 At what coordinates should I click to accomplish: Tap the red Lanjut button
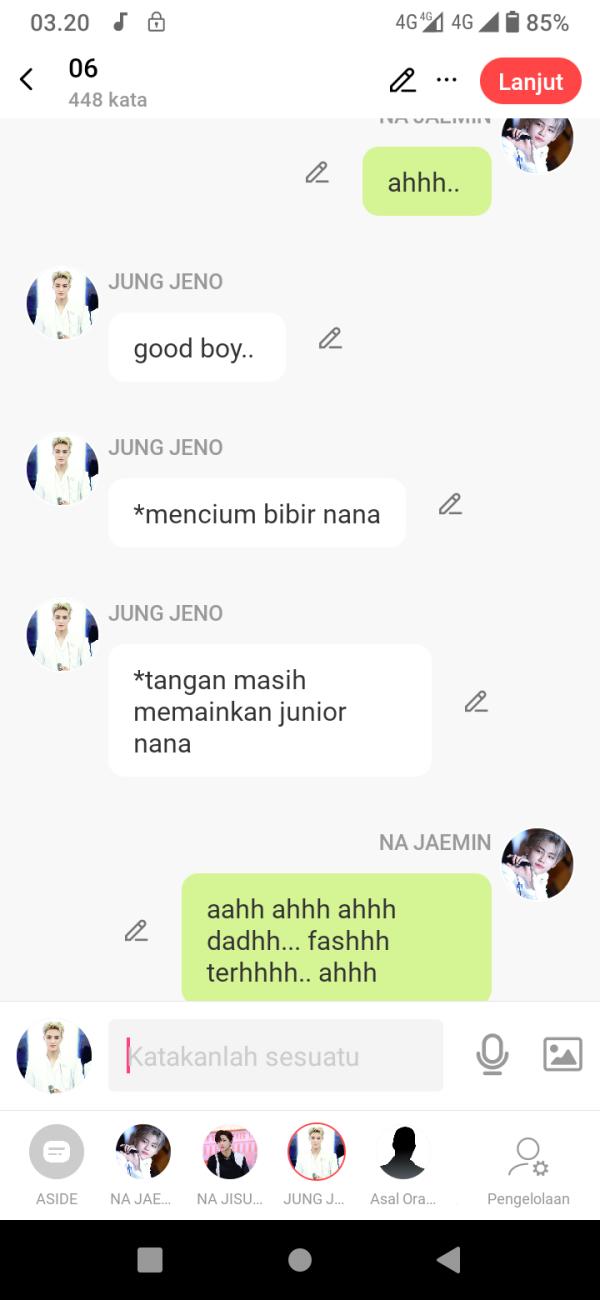[x=530, y=81]
